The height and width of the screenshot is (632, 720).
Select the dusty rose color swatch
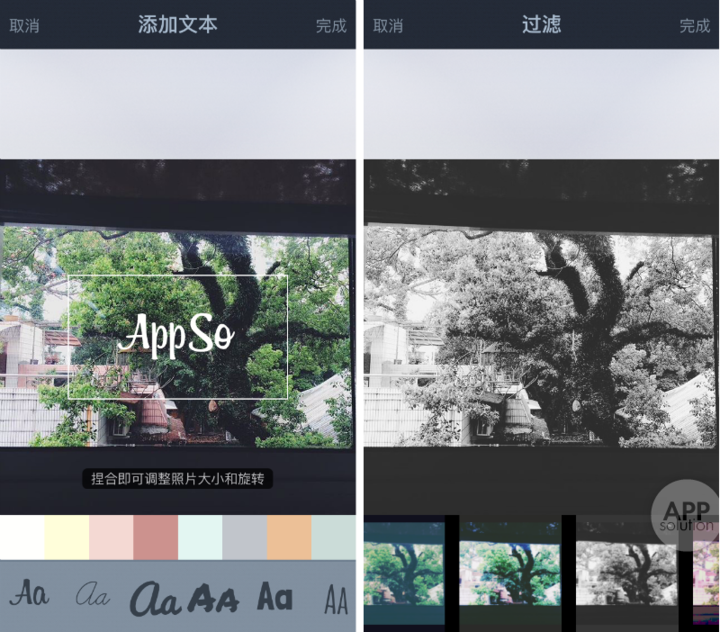156,537
